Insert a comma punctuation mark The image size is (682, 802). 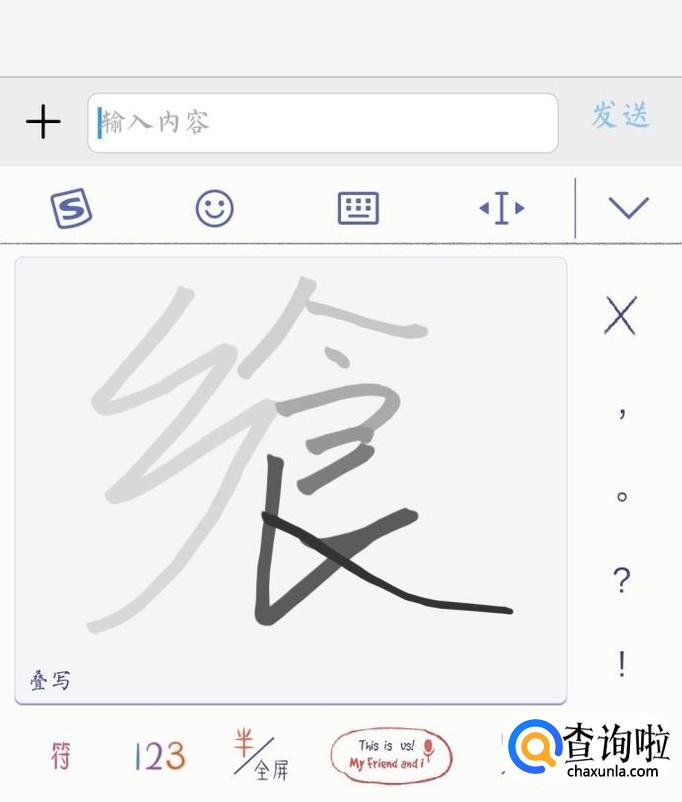[x=621, y=410]
